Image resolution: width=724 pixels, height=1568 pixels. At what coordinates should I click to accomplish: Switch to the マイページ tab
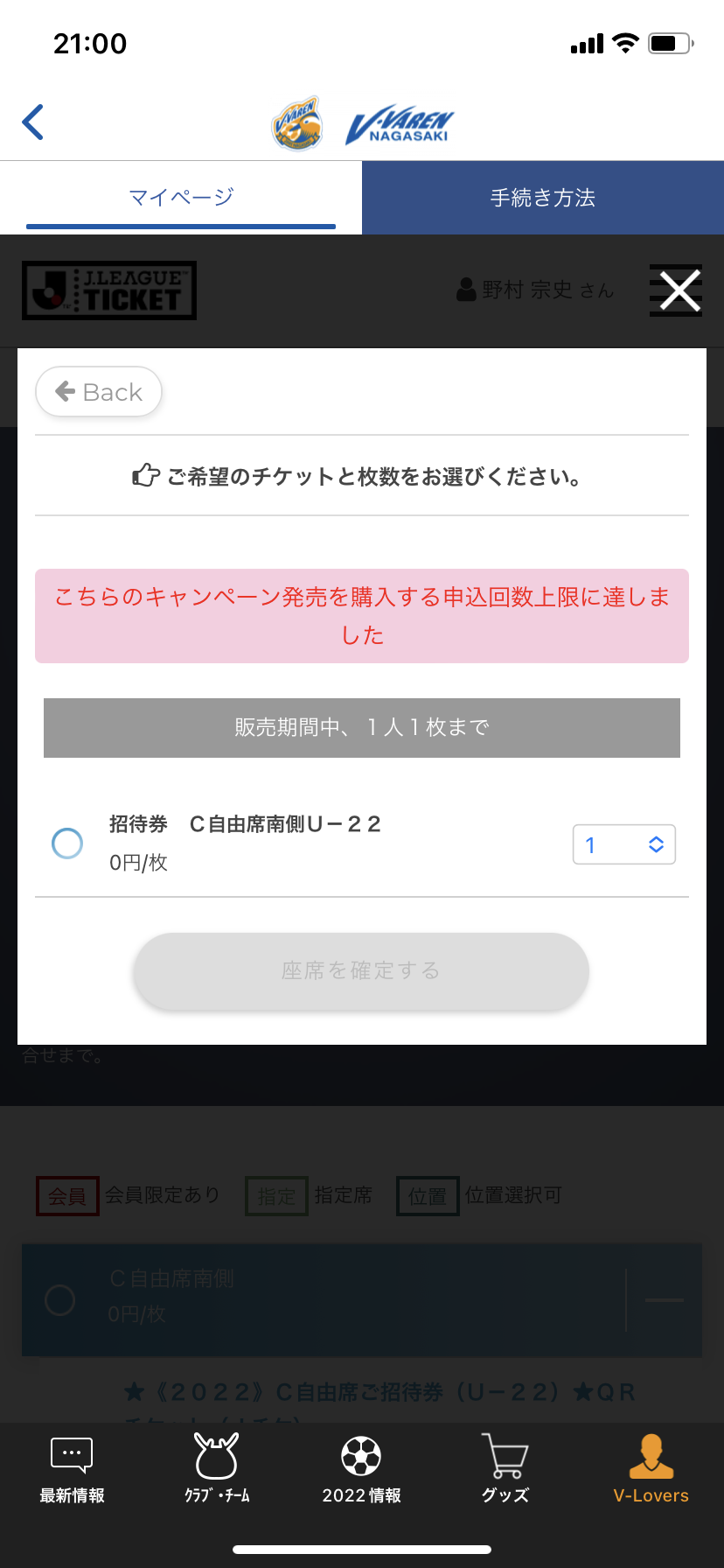[x=181, y=198]
